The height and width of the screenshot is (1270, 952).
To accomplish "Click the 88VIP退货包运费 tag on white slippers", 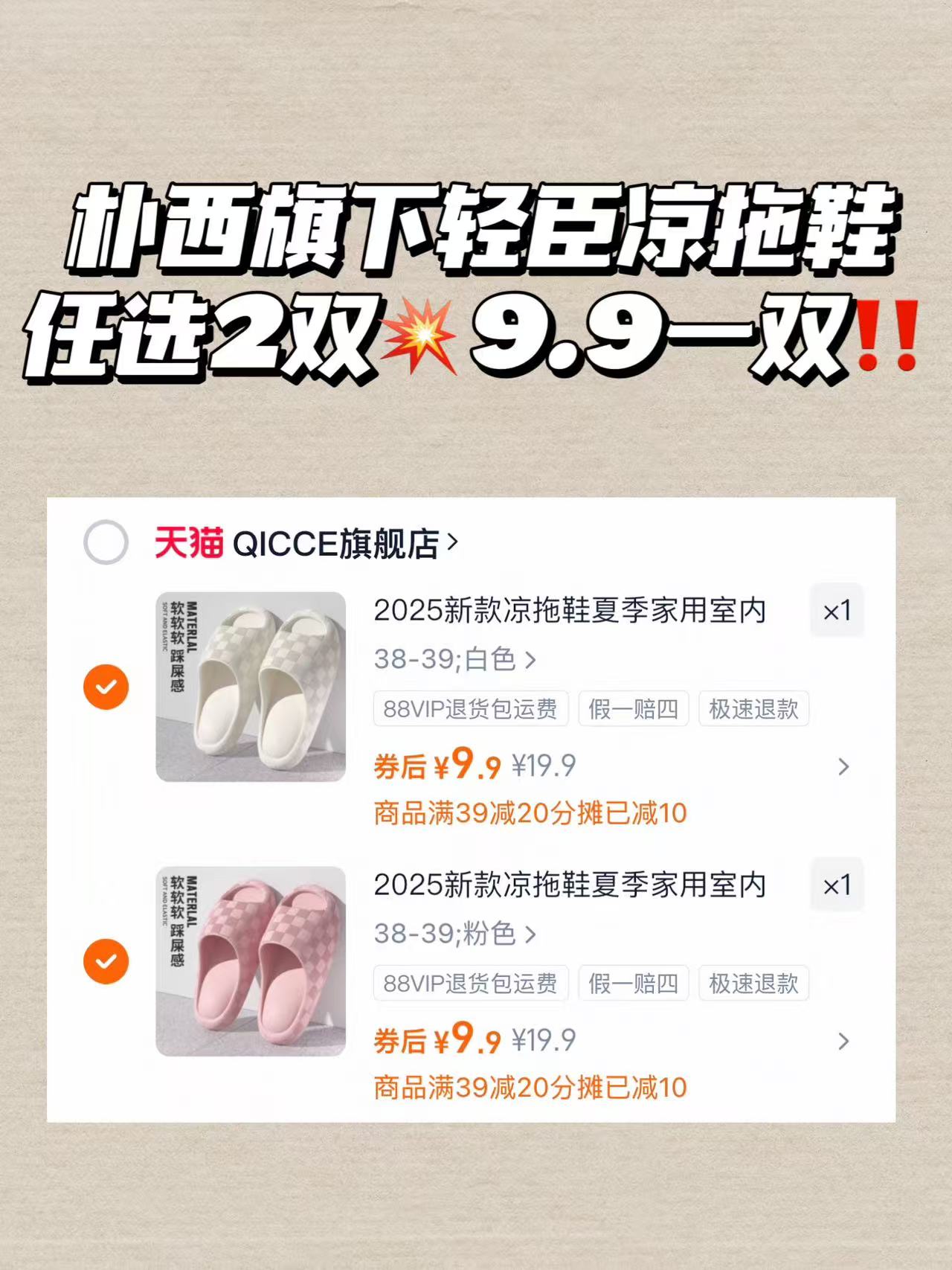I will point(471,710).
